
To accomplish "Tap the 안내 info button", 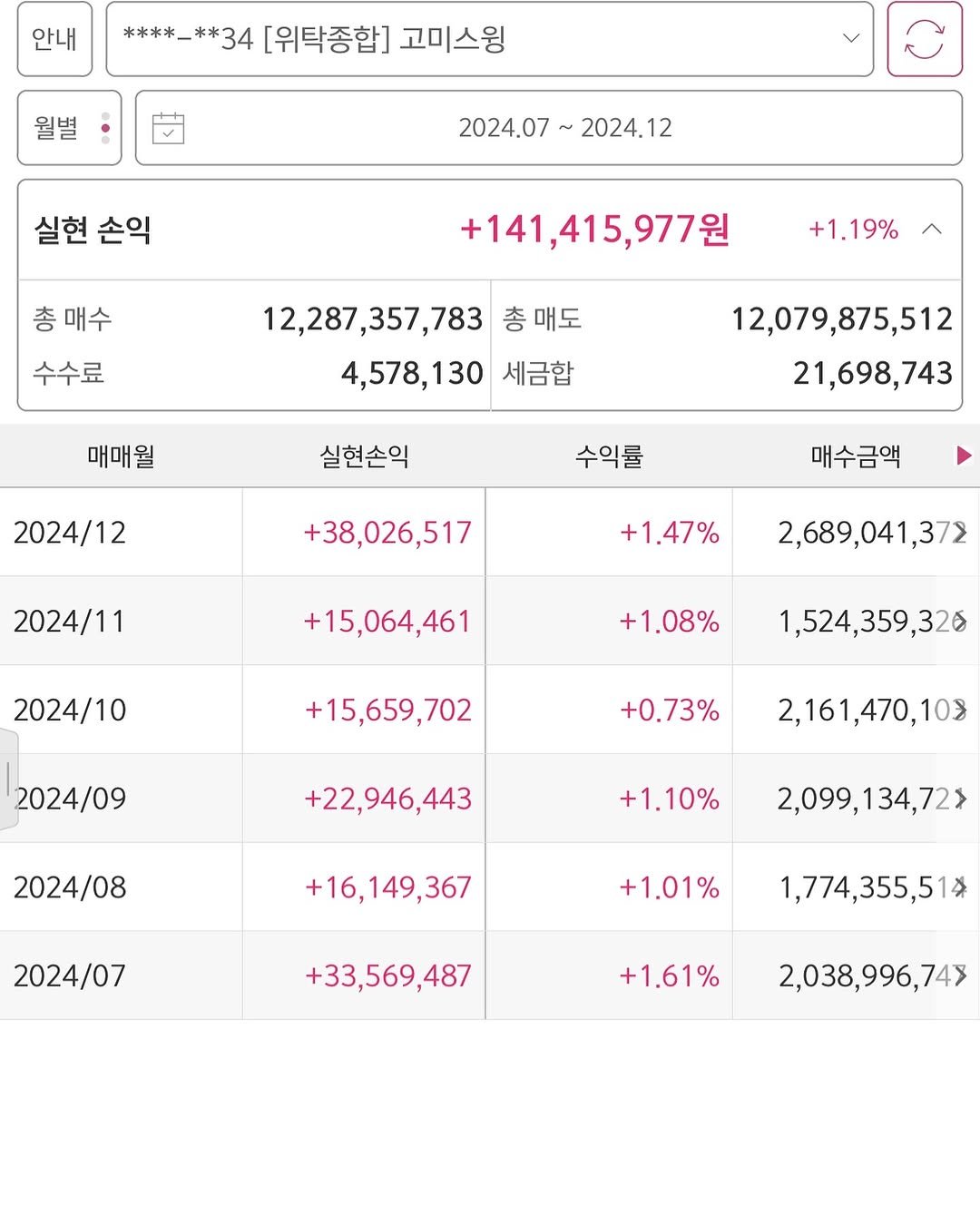I will point(54,39).
